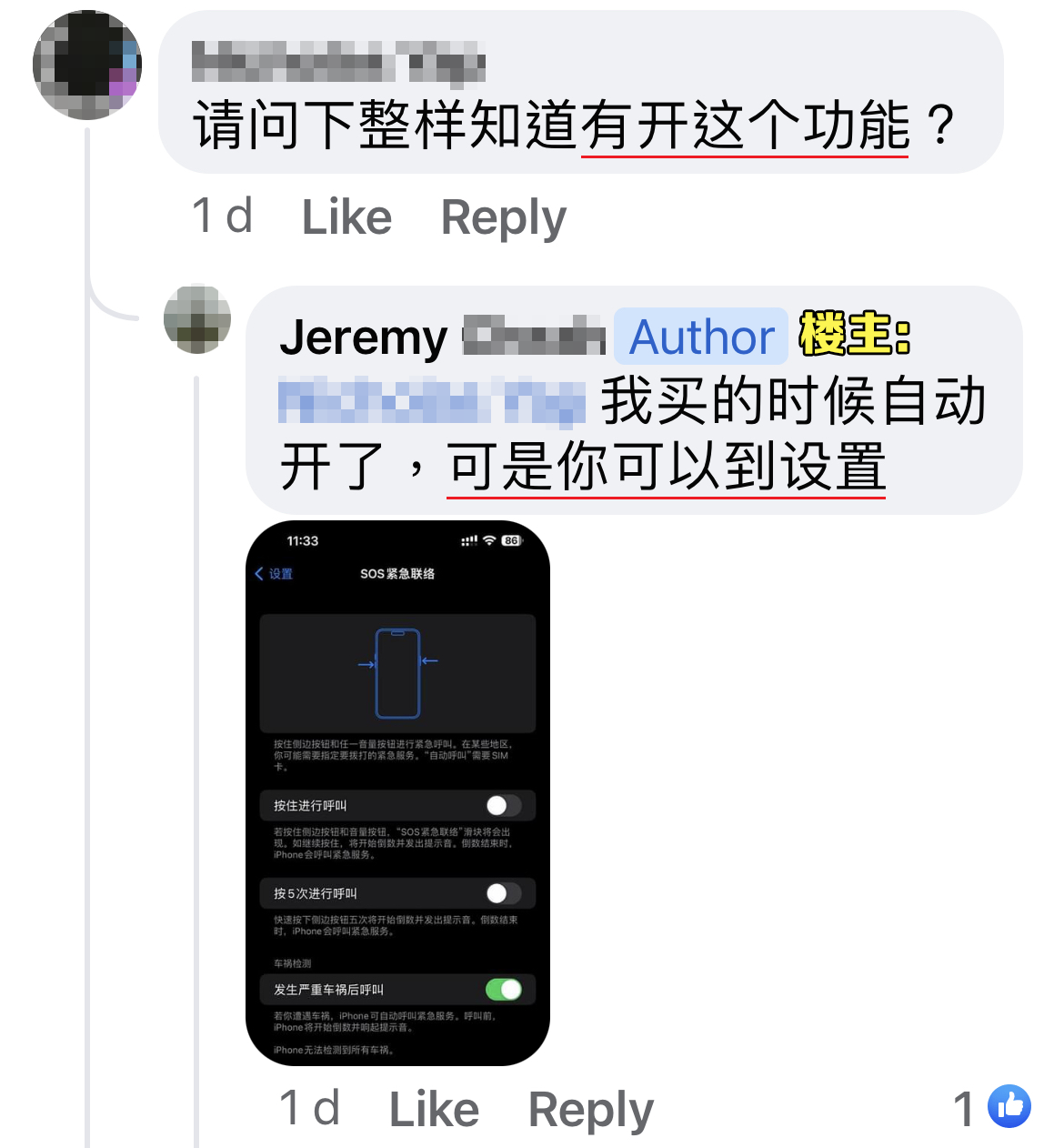The width and height of the screenshot is (1064, 1148).
Task: Open the top commenter's profile picture
Action: pyautogui.click(x=87, y=65)
